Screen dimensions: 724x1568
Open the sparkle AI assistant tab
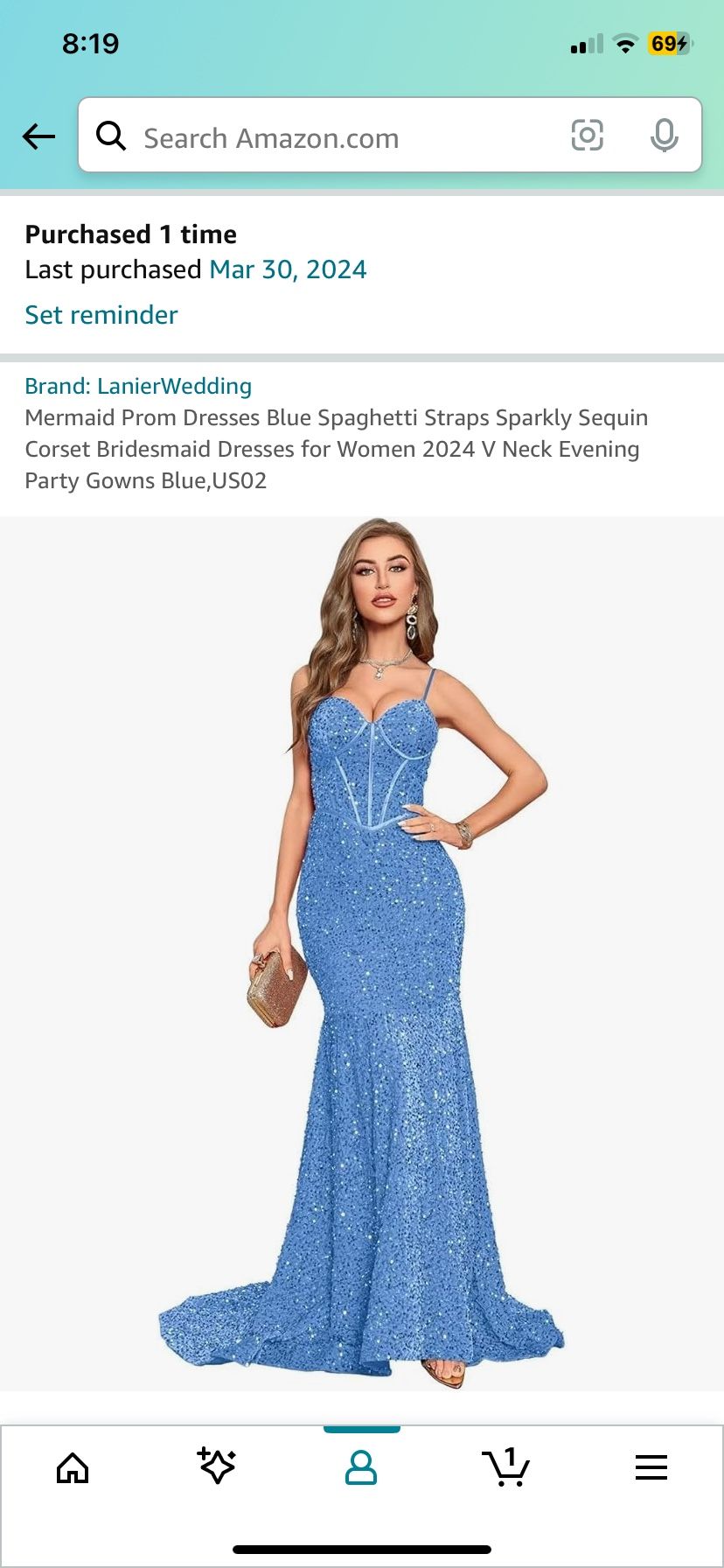217,1466
